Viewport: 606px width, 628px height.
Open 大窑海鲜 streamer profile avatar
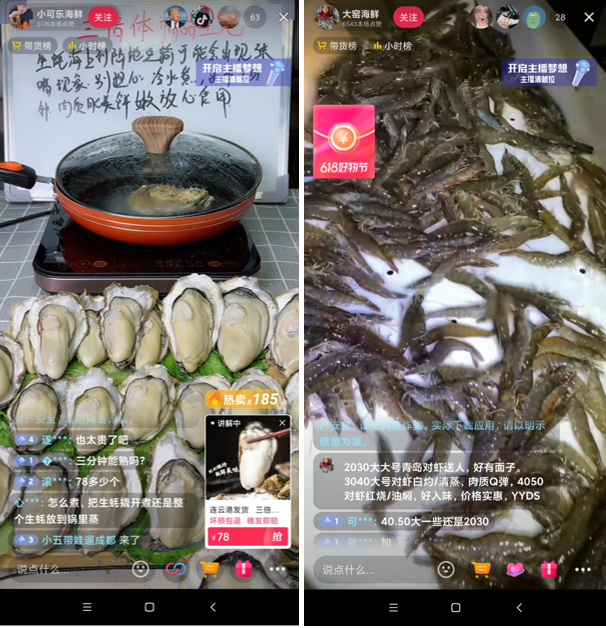coord(325,16)
